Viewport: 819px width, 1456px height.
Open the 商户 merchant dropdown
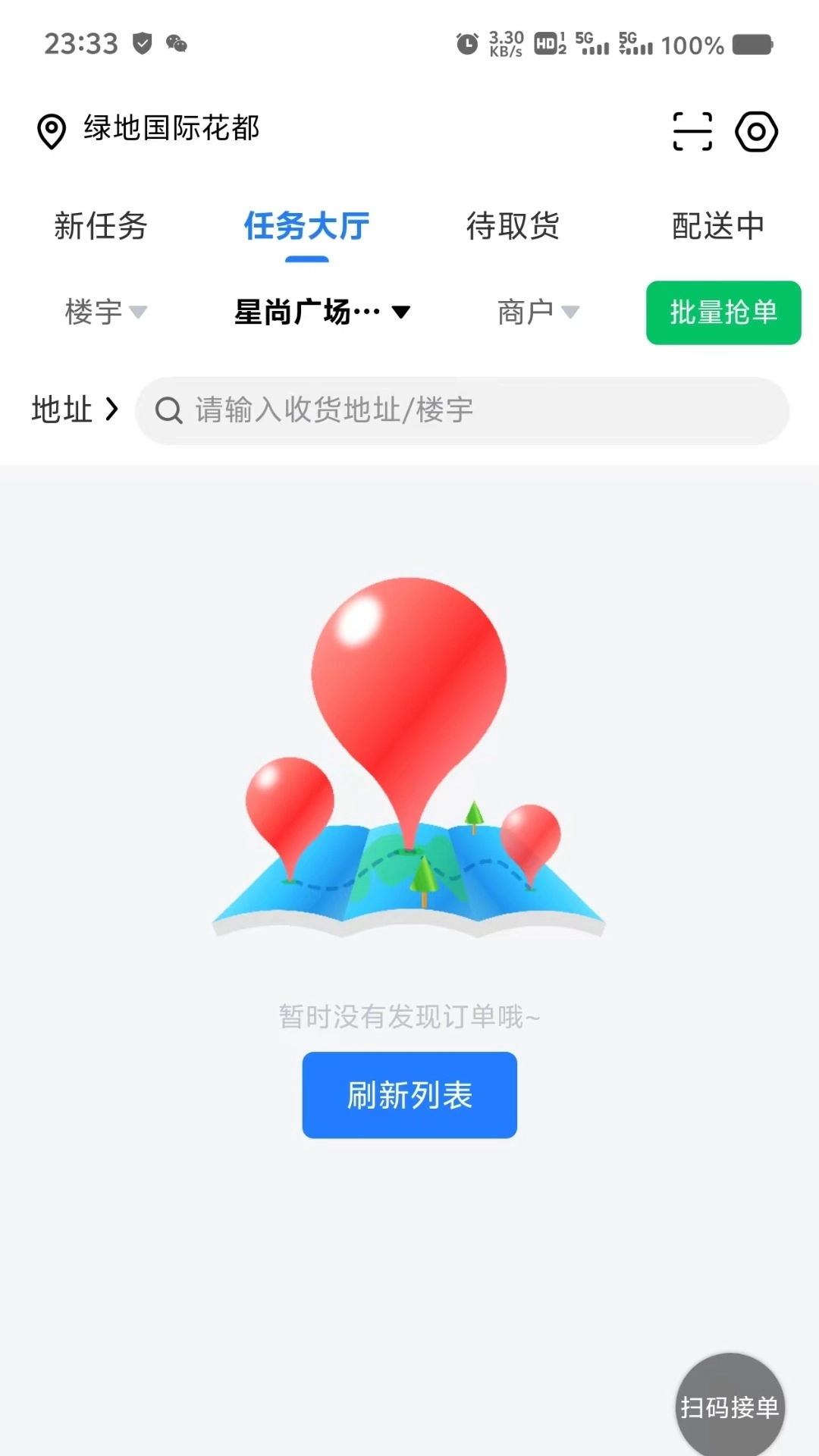pyautogui.click(x=537, y=312)
